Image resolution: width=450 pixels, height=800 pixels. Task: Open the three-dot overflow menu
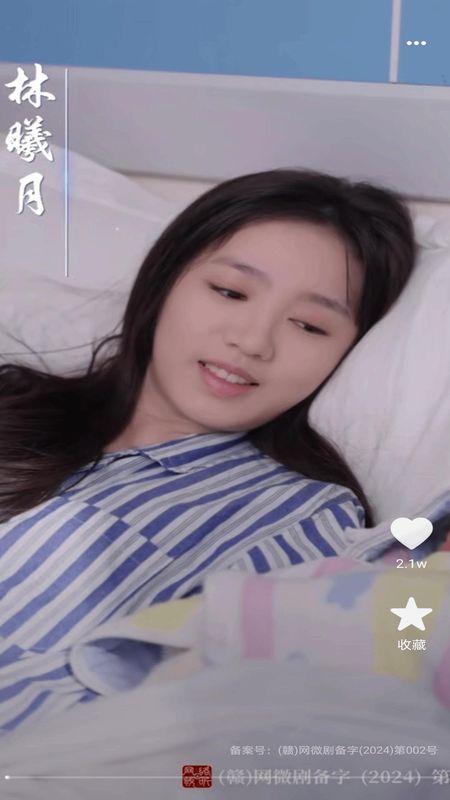[x=416, y=43]
